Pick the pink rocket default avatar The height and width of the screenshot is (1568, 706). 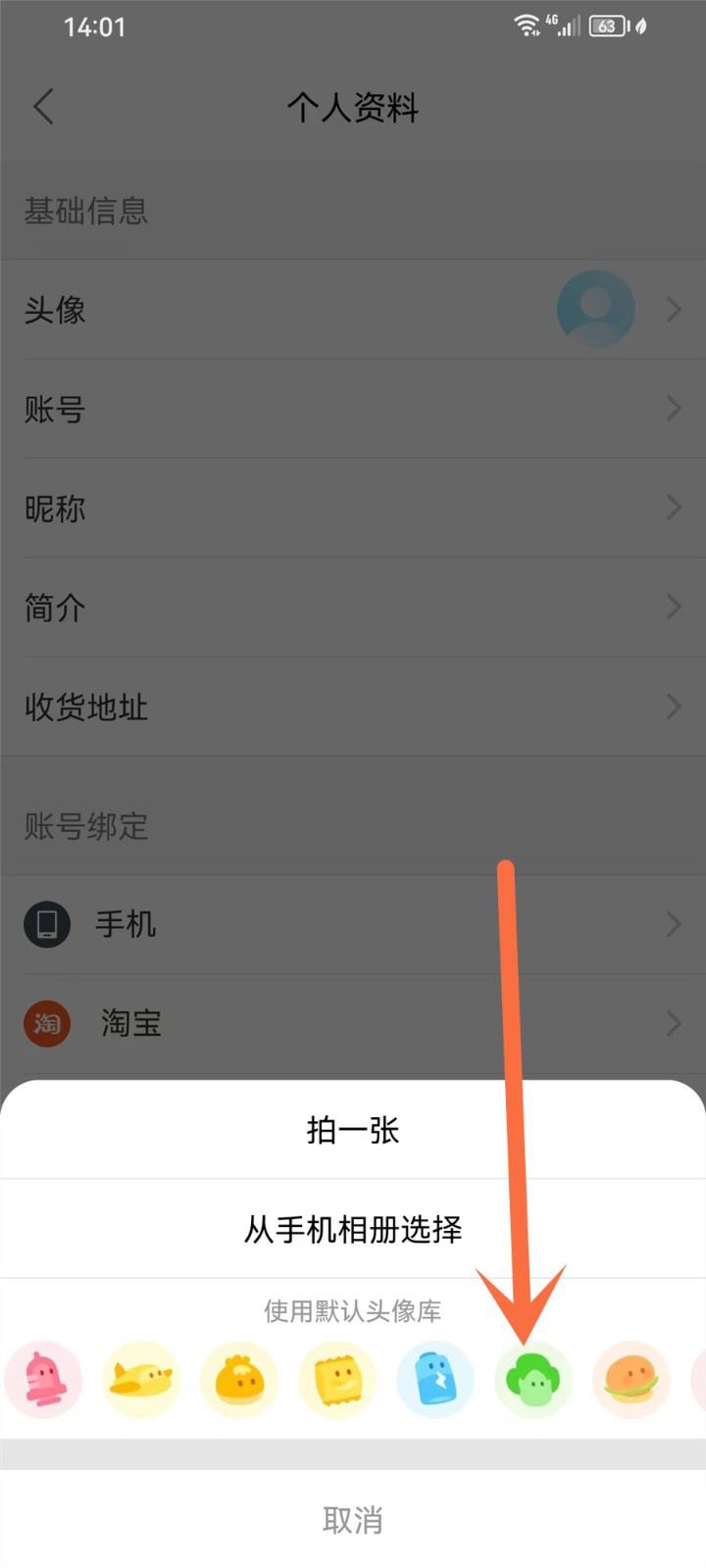(x=42, y=1380)
